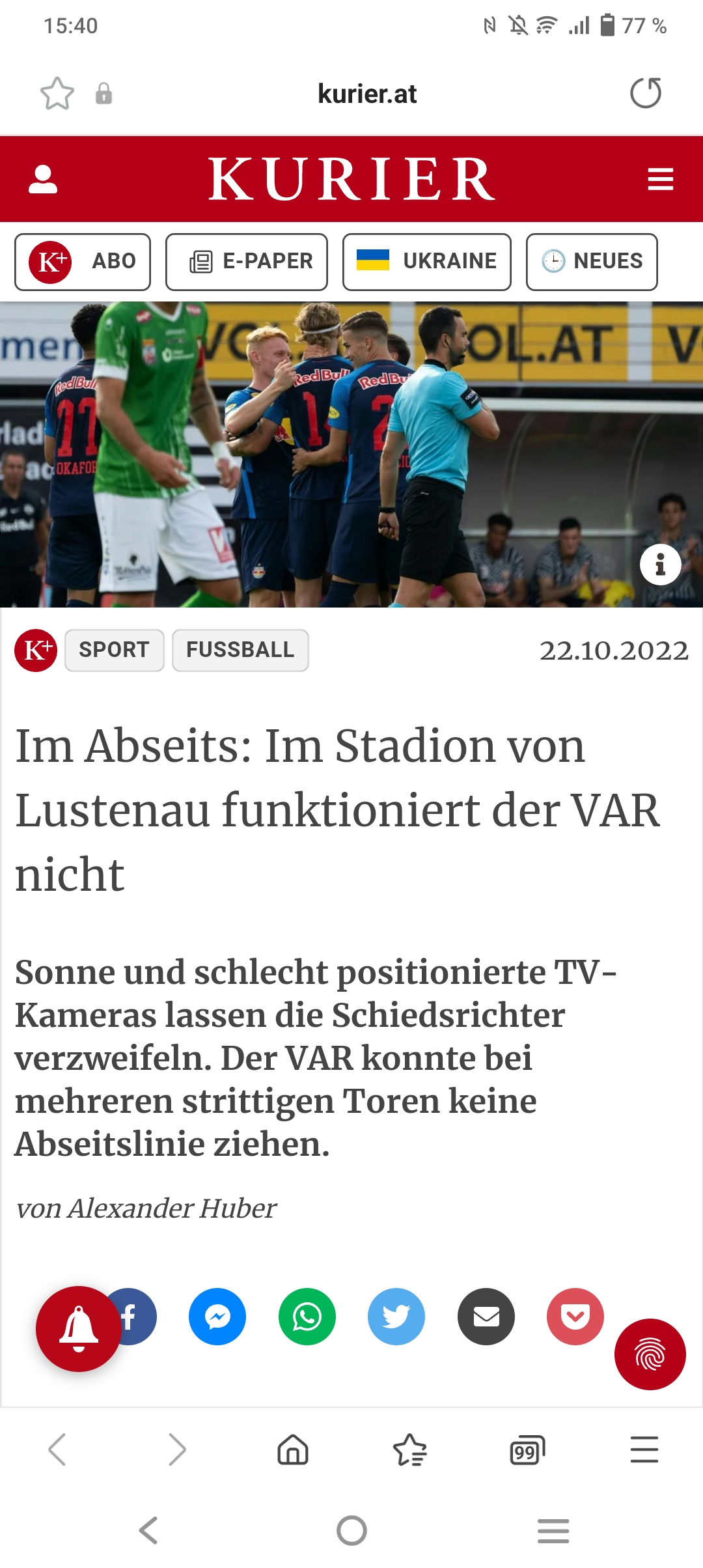Open the fingerprint privacy settings button
Screen dimensions: 703x1568
tap(650, 1354)
